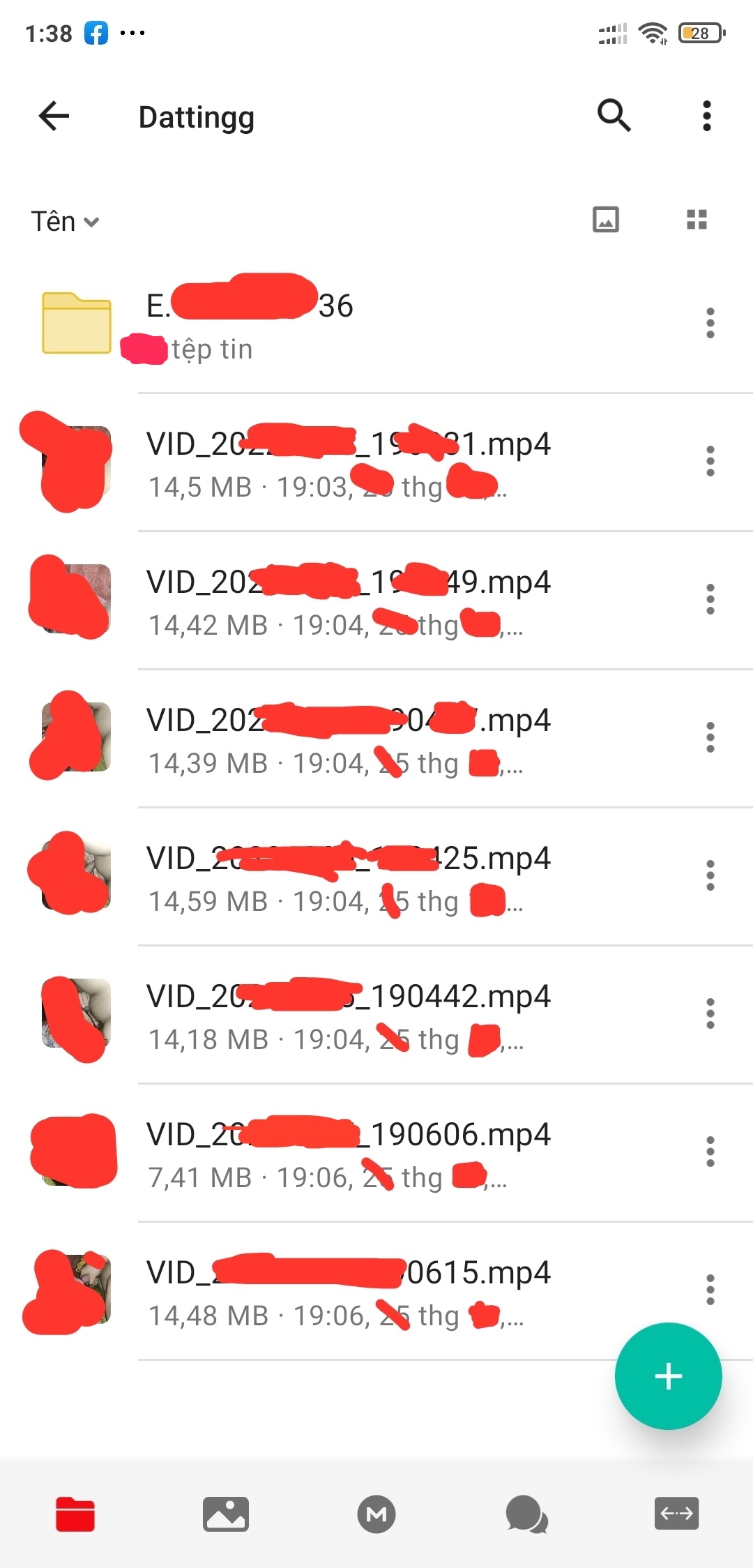
Task: Switch to grid view layout
Action: click(697, 220)
